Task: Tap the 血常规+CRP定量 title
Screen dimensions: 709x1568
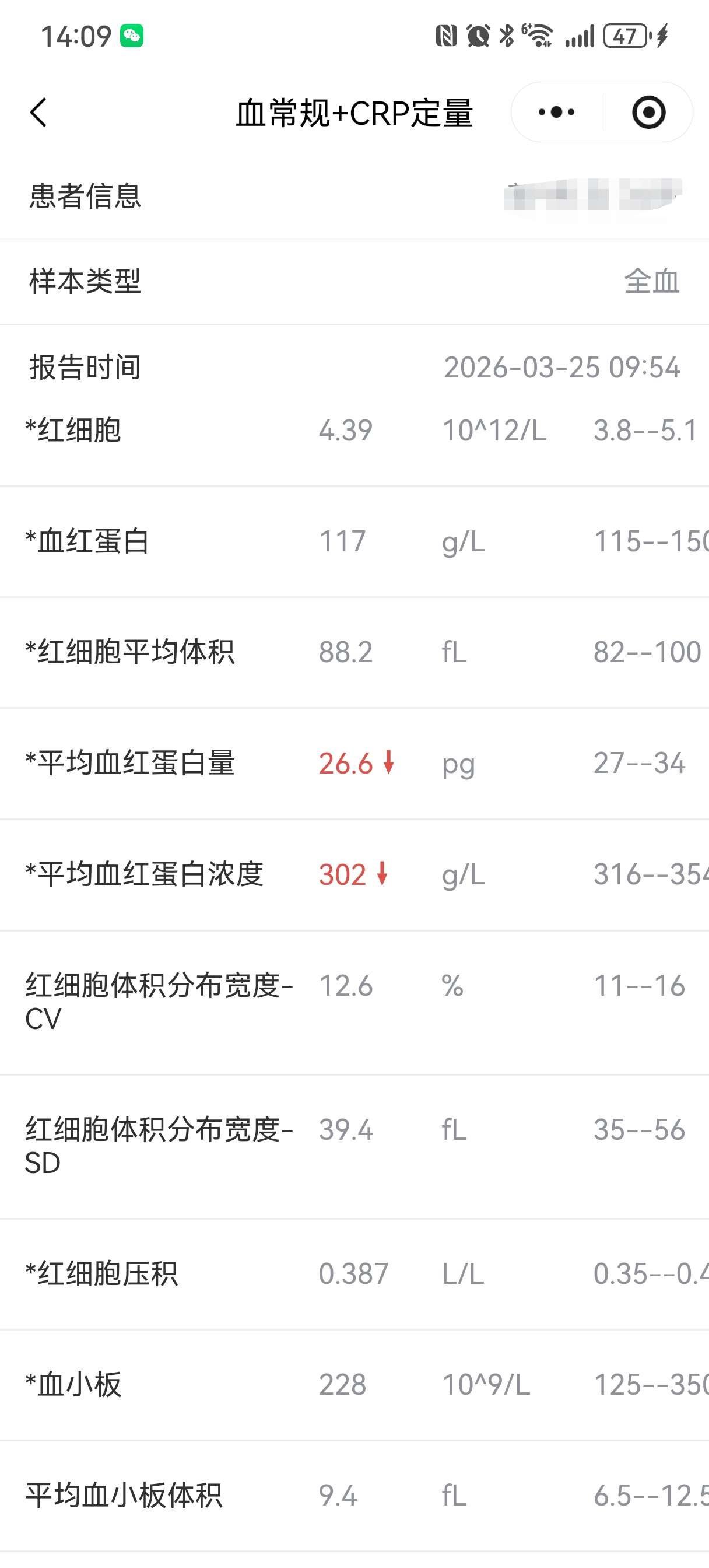Action: coord(355,112)
